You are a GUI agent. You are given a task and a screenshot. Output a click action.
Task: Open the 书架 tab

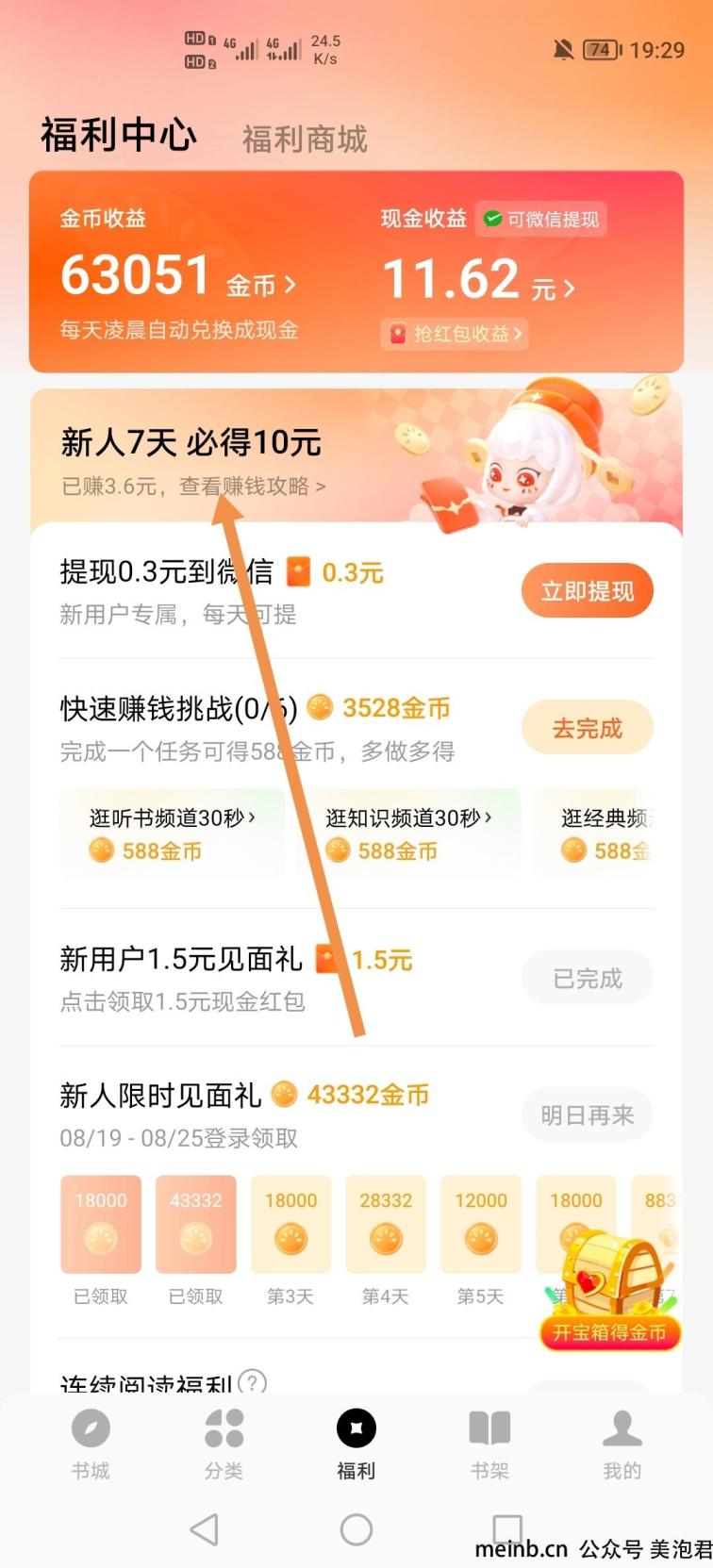tap(489, 1444)
